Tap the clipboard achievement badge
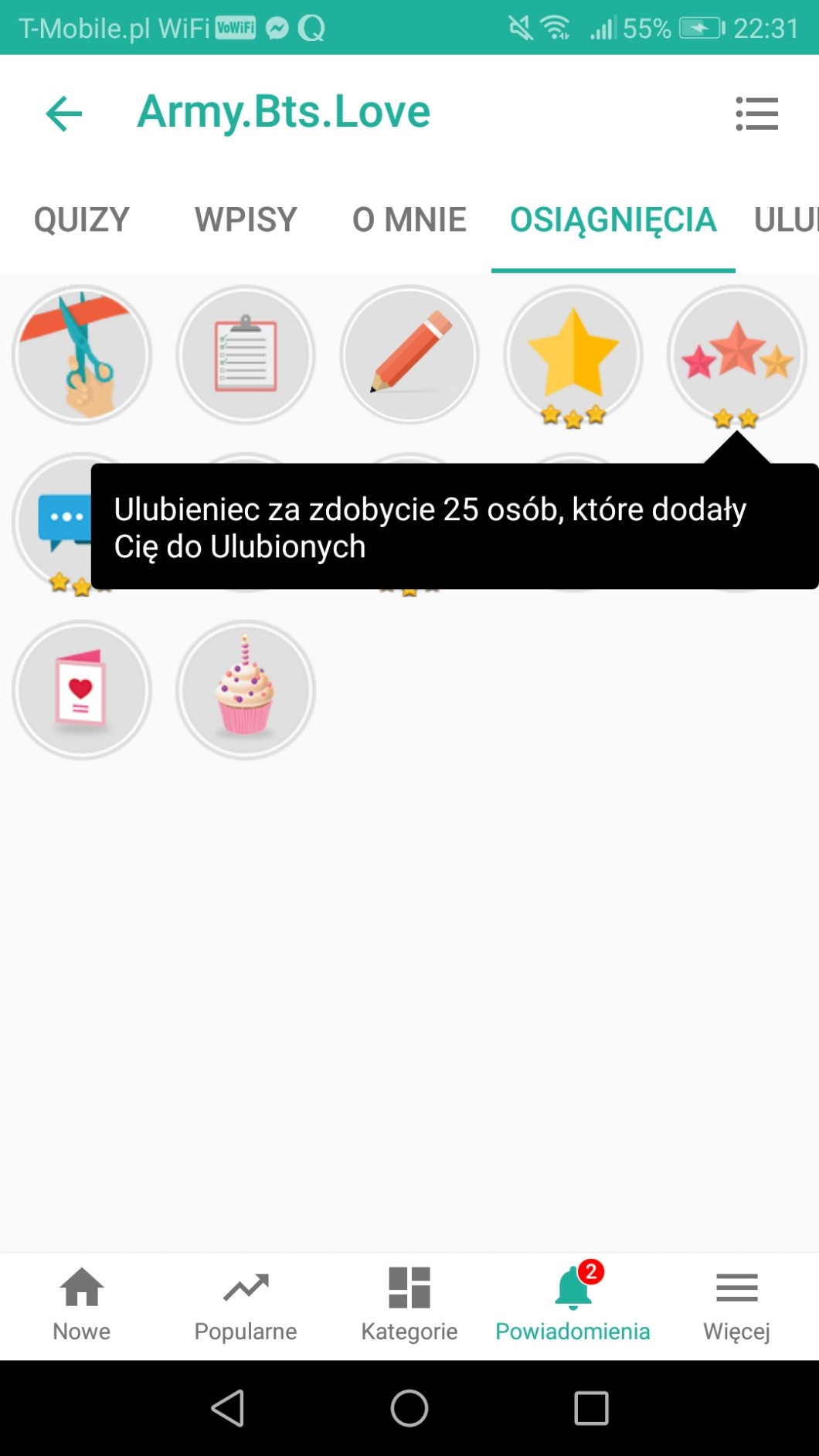Viewport: 819px width, 1456px height. pos(246,355)
